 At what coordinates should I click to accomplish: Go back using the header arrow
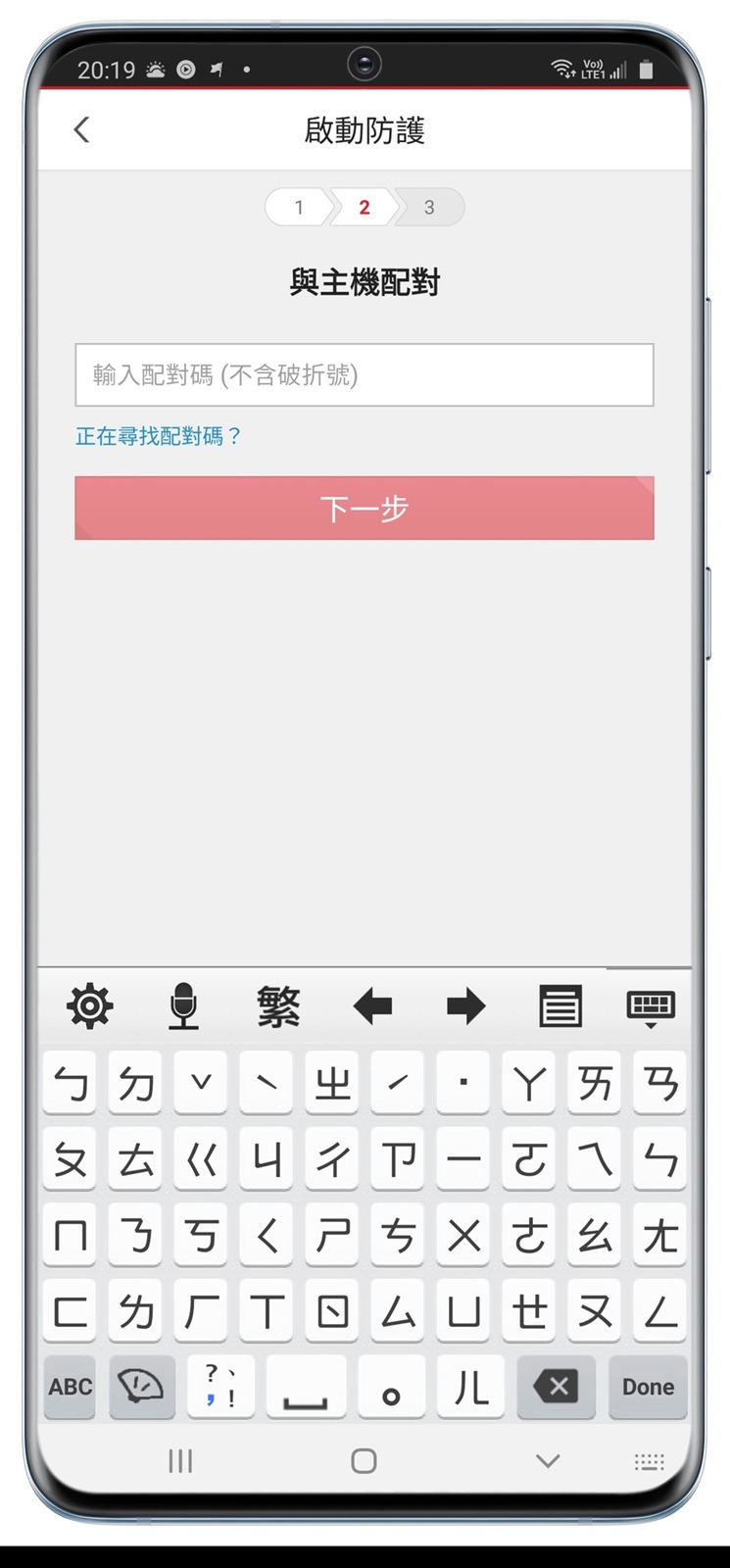tap(82, 129)
